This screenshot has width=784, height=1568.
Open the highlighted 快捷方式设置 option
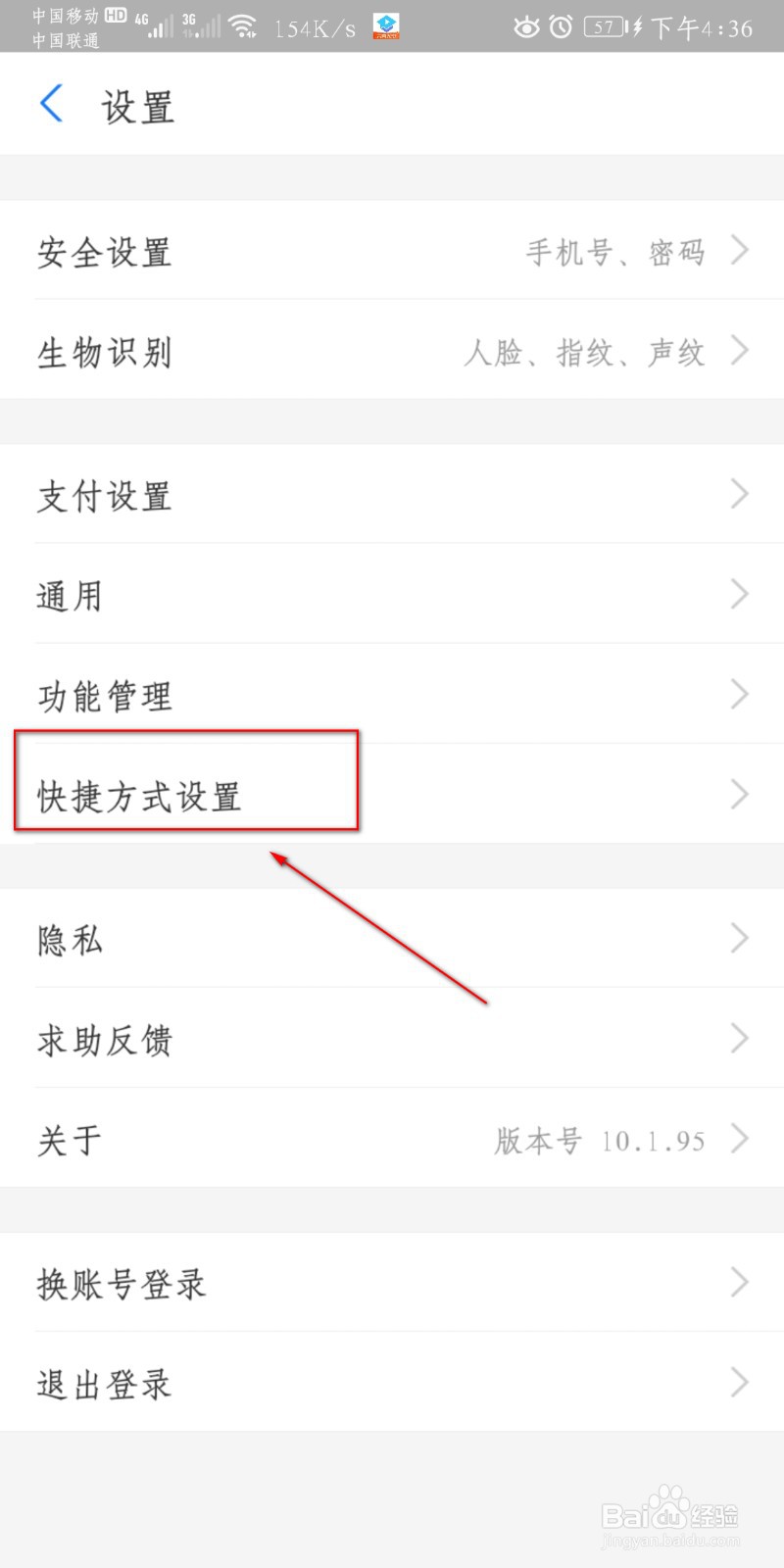coord(186,796)
